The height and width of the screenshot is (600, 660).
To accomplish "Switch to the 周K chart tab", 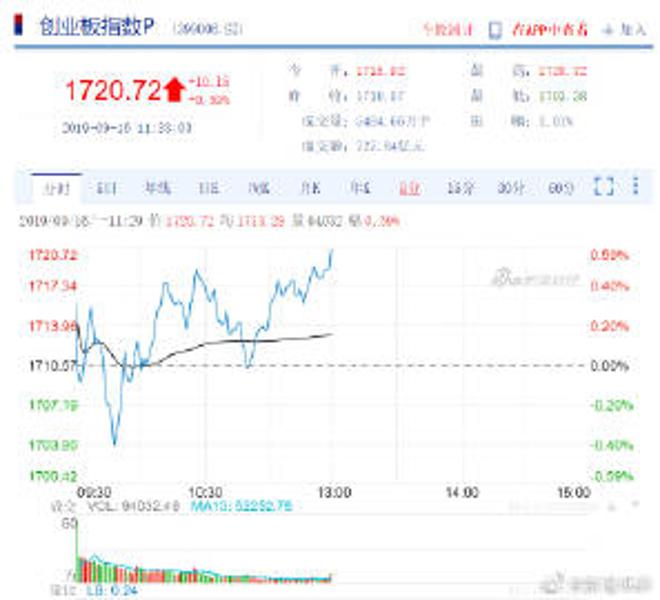I will click(259, 187).
